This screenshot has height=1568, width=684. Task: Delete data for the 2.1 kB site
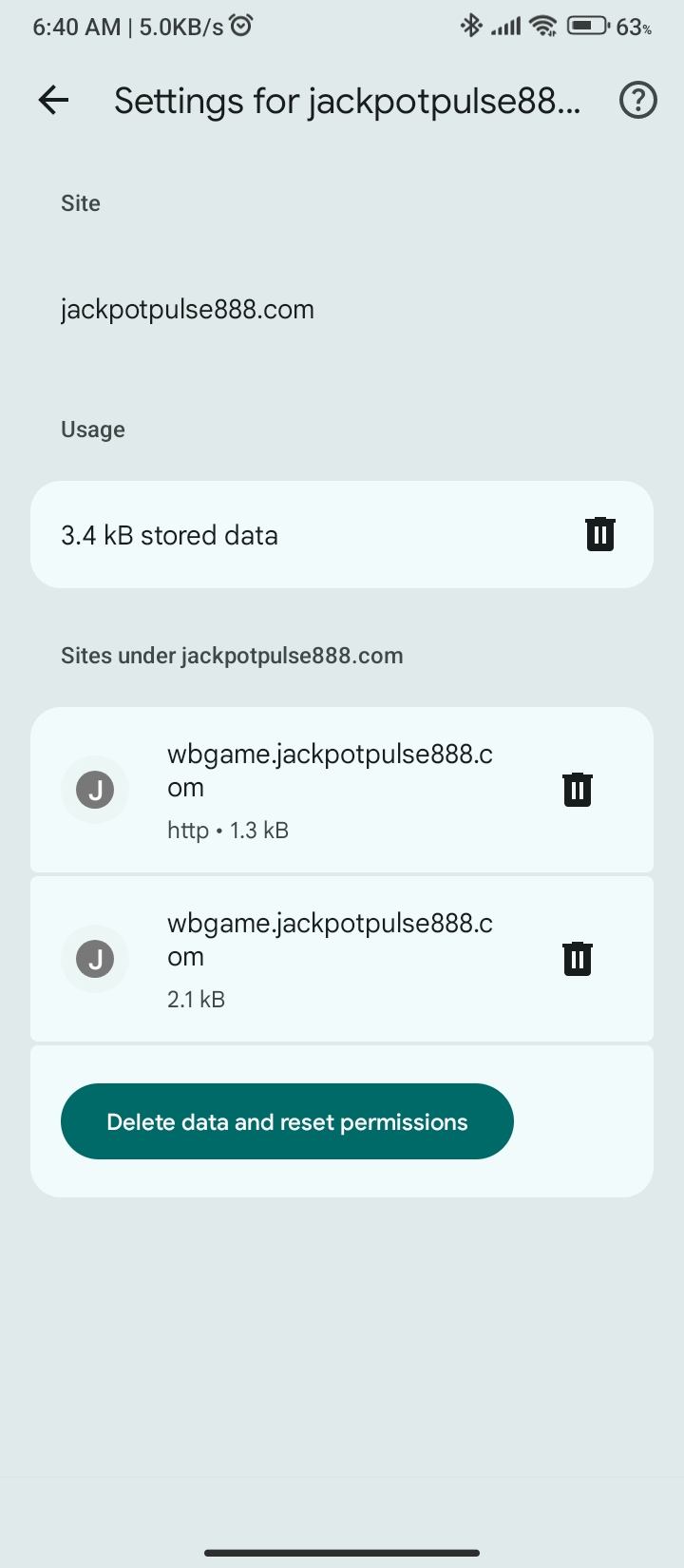click(x=578, y=959)
